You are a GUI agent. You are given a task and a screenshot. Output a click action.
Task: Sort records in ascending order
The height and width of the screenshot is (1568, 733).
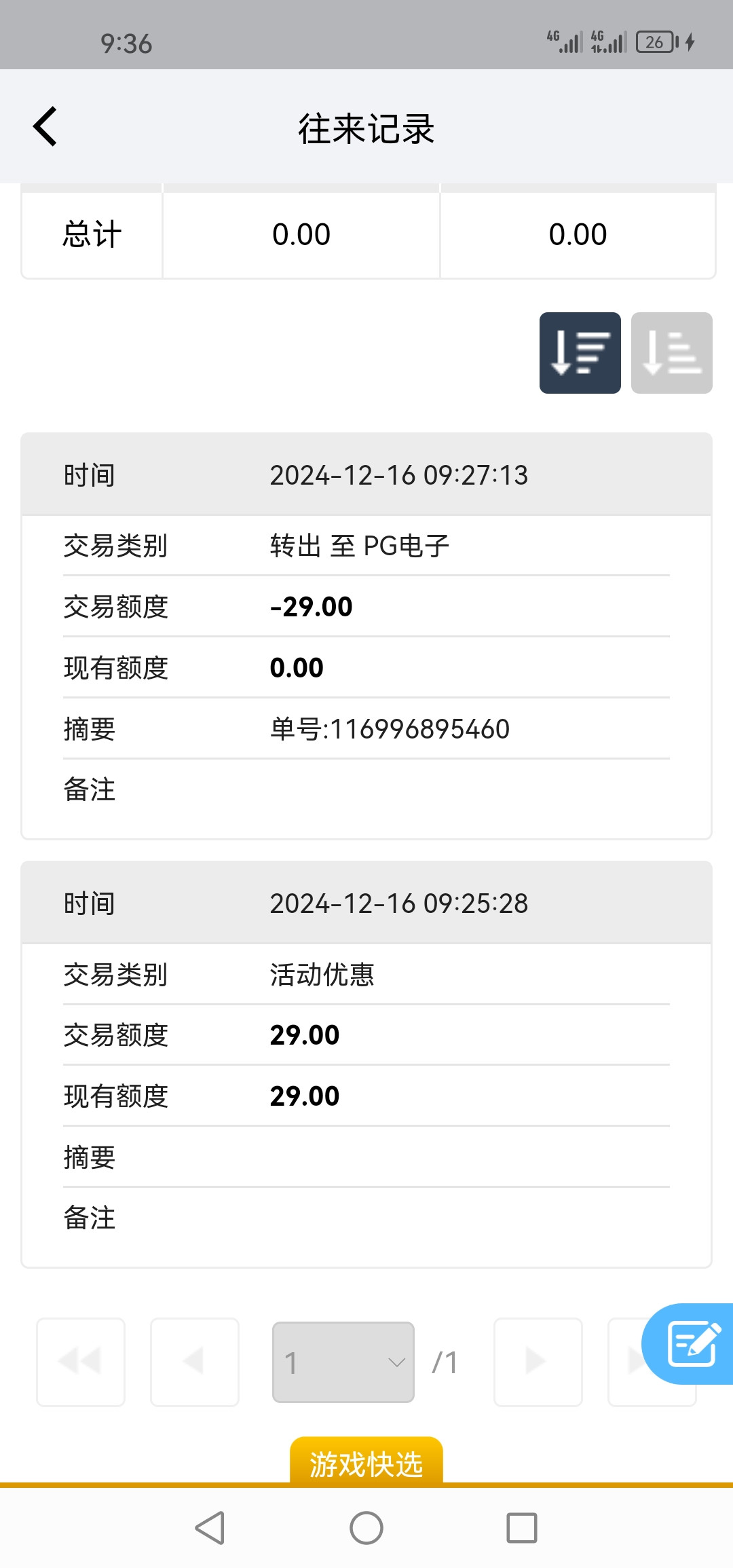671,353
